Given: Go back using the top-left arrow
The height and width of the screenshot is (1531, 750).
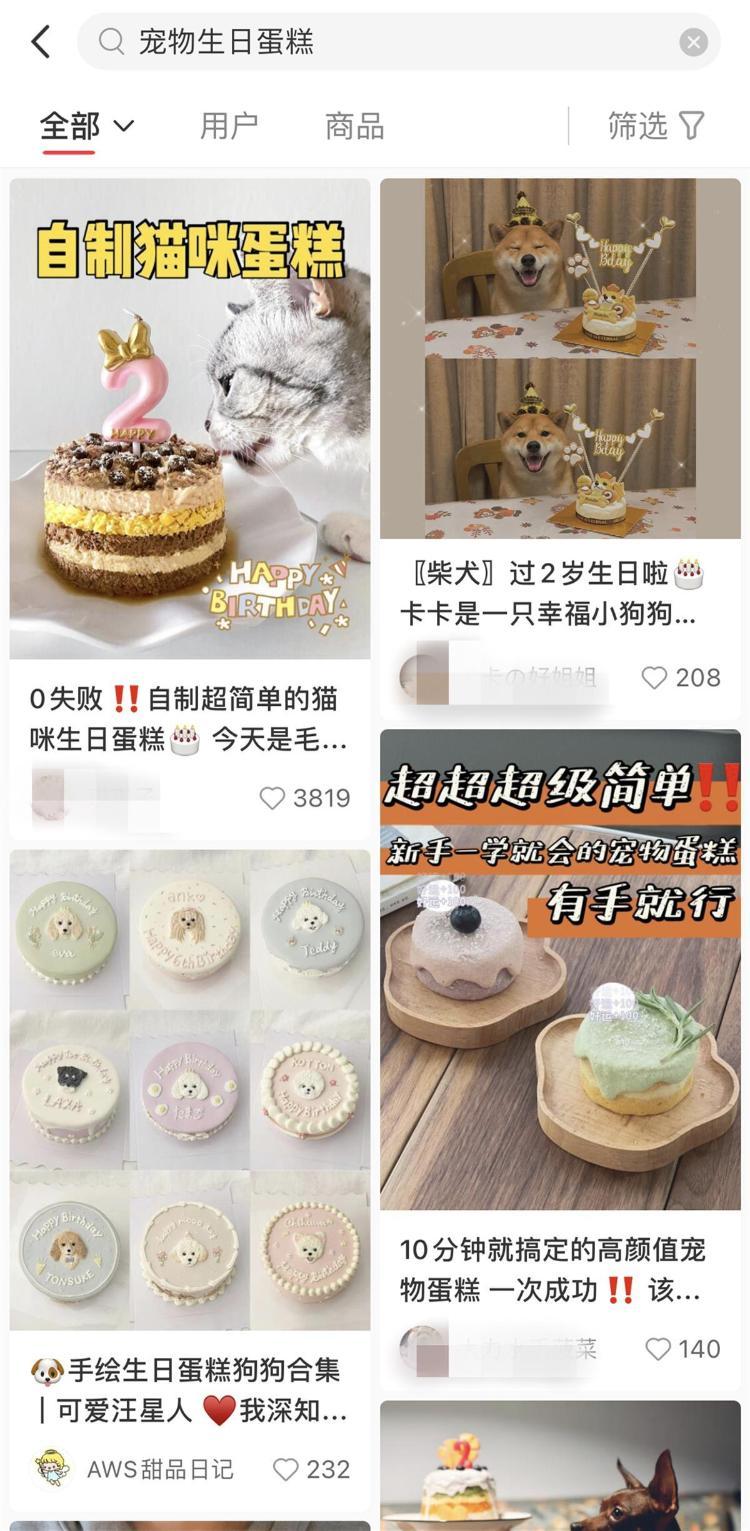Looking at the screenshot, I should click(x=40, y=42).
